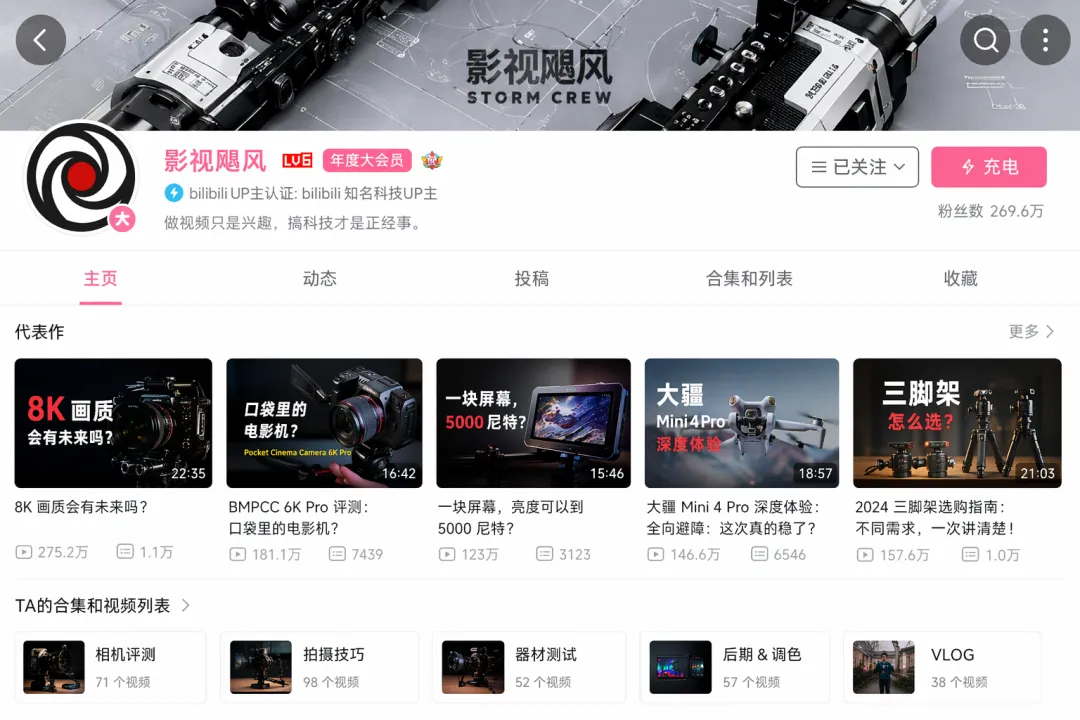
Task: Open the VLOG collection
Action: tap(941, 667)
